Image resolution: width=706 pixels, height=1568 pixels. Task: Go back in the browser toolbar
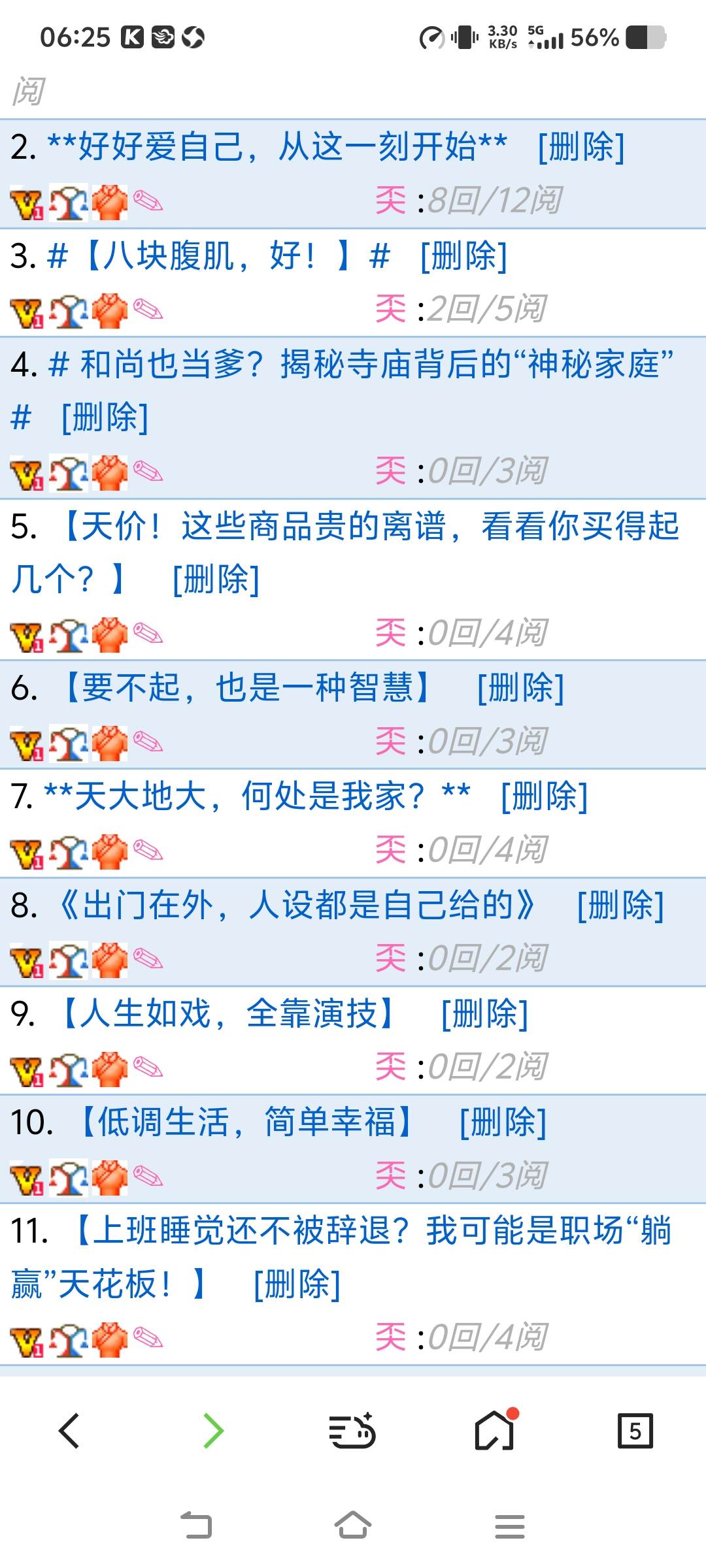69,1431
